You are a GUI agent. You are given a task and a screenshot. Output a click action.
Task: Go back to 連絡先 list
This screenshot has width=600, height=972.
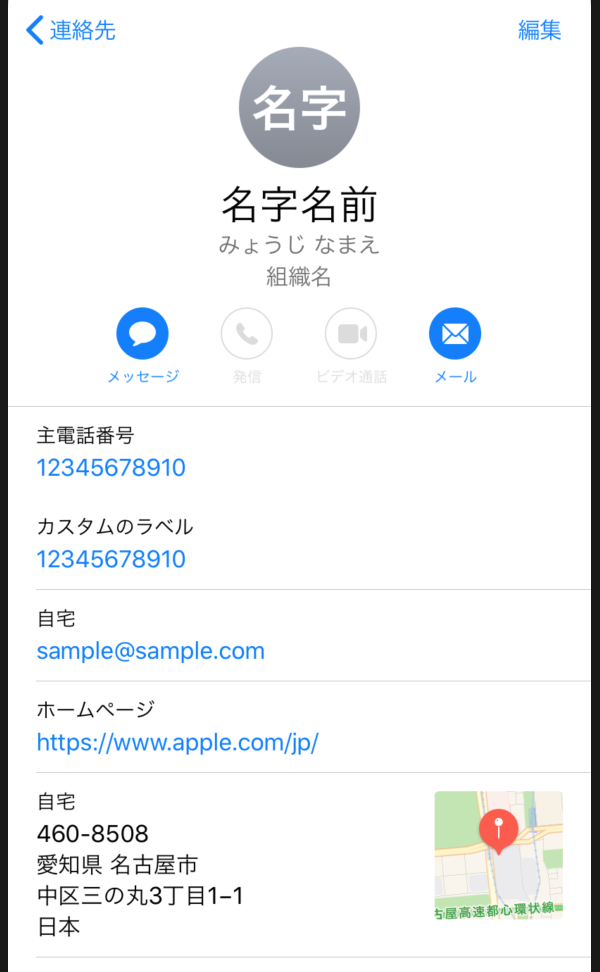tap(70, 31)
